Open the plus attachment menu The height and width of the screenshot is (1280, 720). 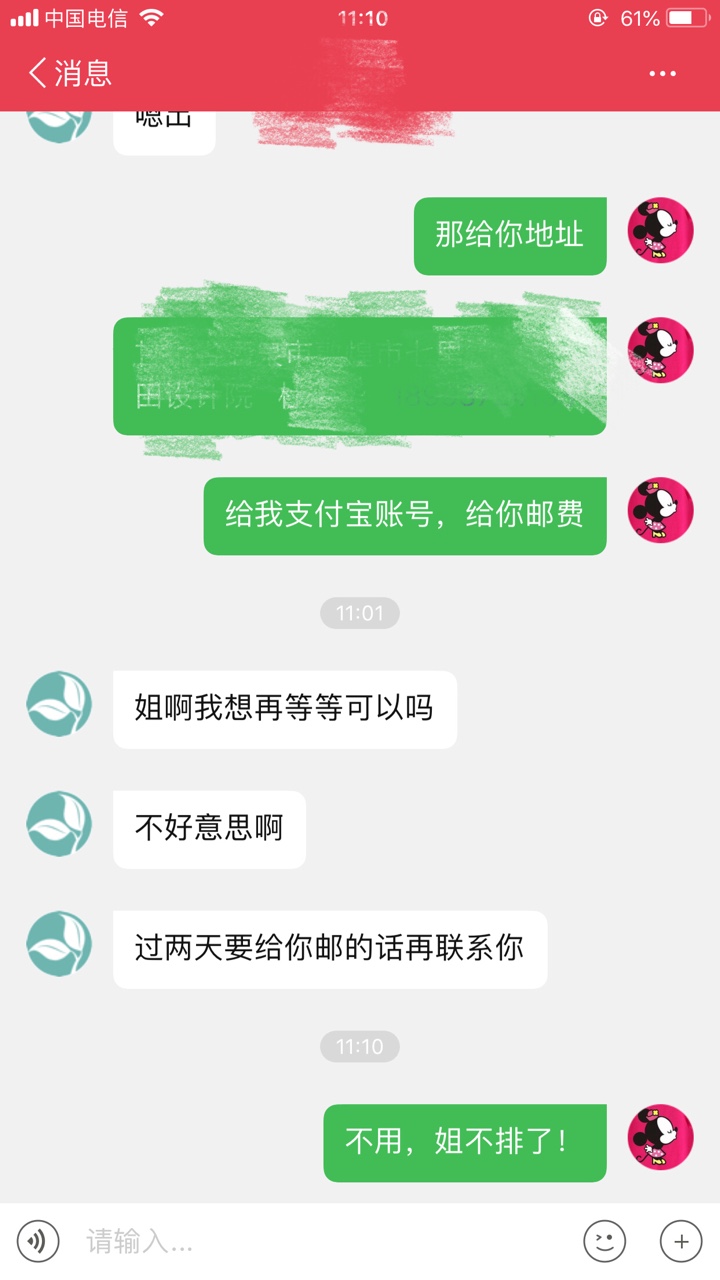[681, 1242]
